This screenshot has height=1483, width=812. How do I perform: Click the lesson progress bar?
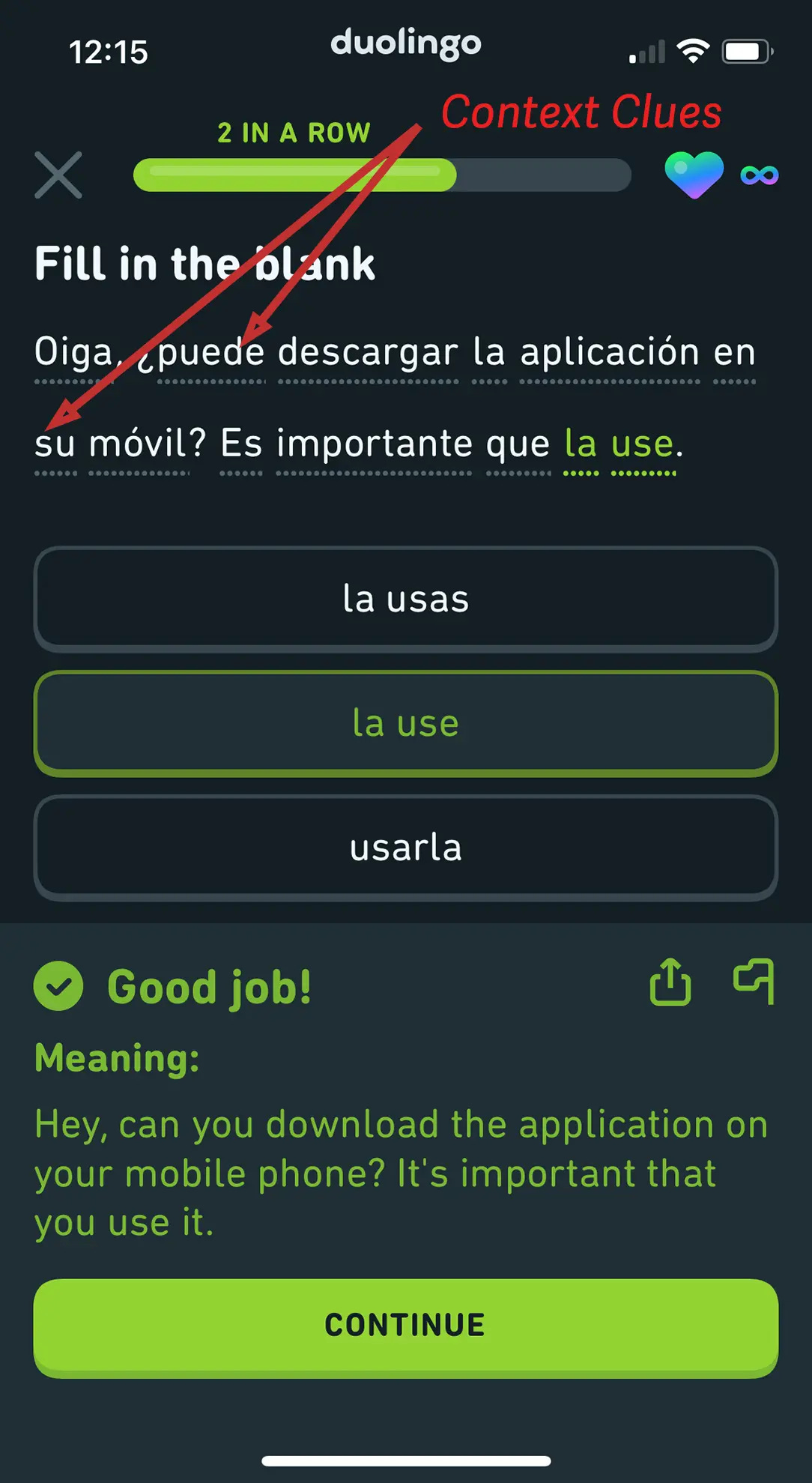point(382,175)
